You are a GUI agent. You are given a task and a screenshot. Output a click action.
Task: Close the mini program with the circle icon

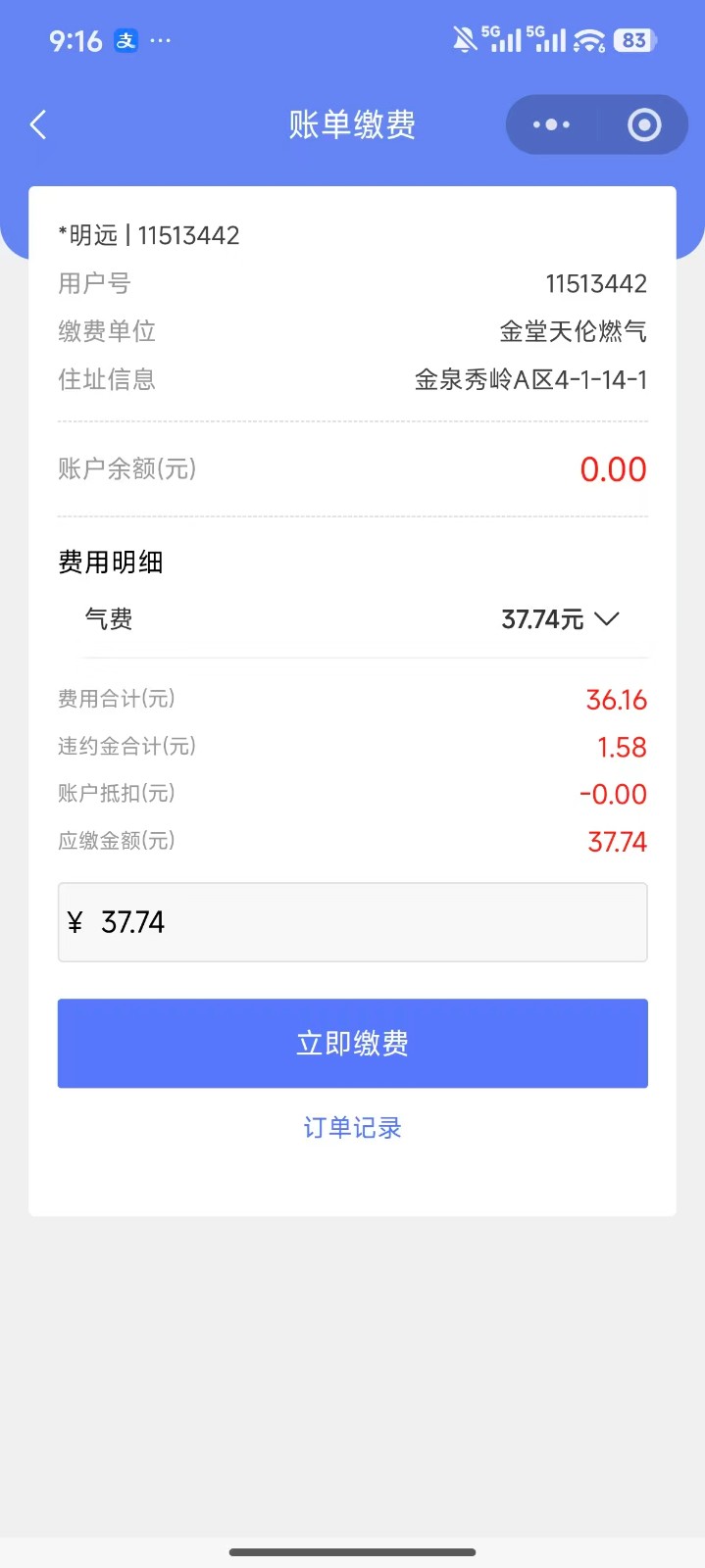[x=644, y=124]
